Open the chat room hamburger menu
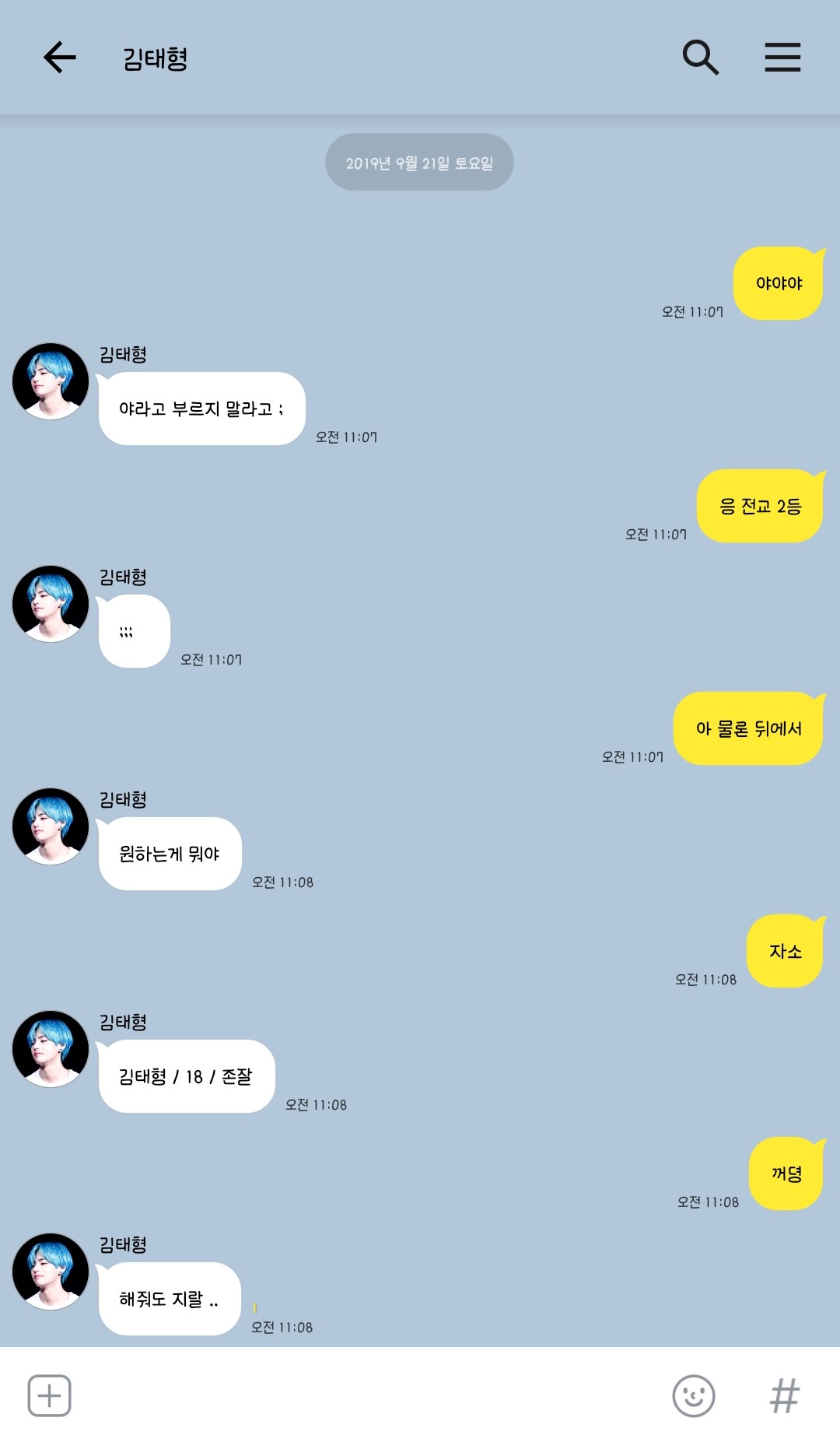840x1435 pixels. 782,58
